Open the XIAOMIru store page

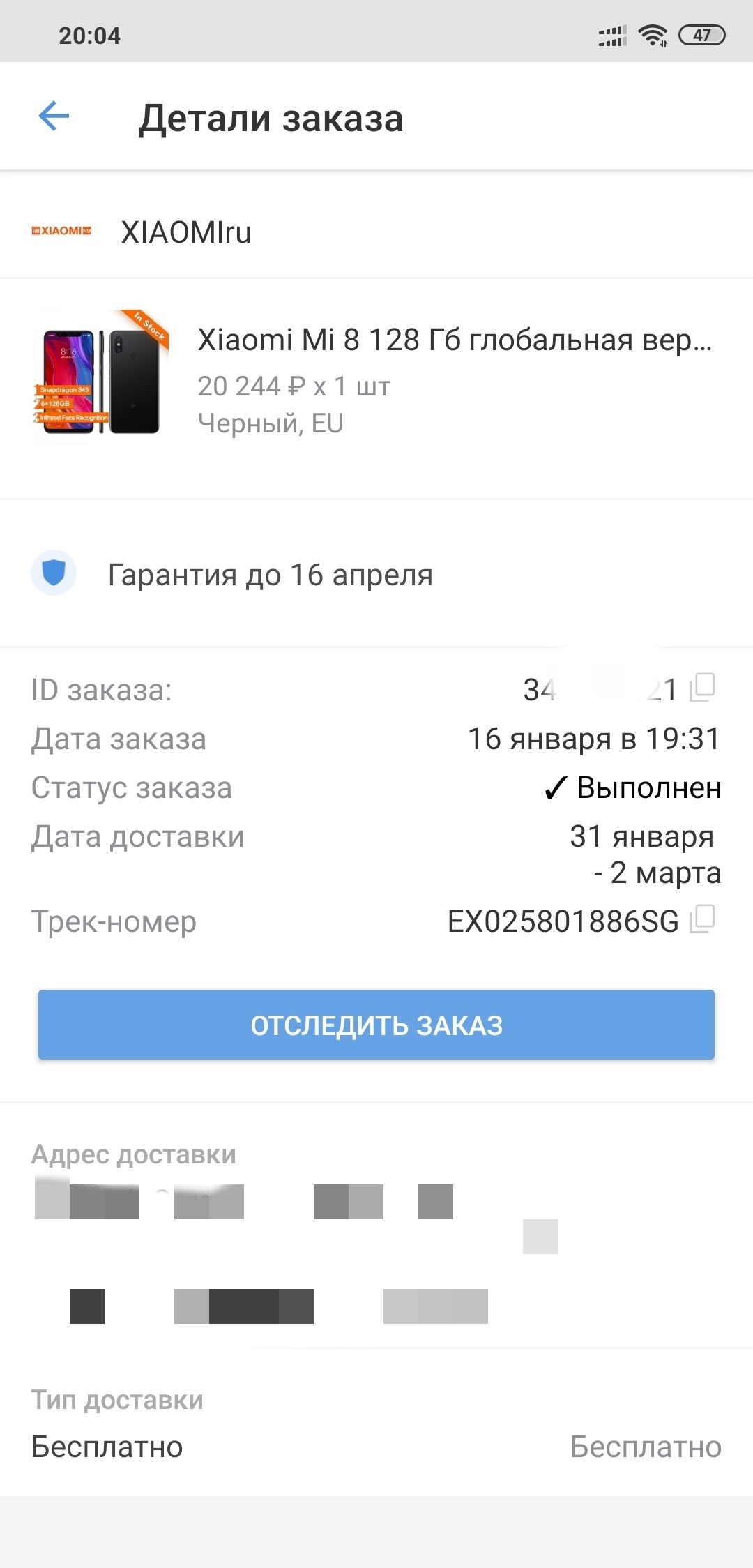click(x=185, y=232)
